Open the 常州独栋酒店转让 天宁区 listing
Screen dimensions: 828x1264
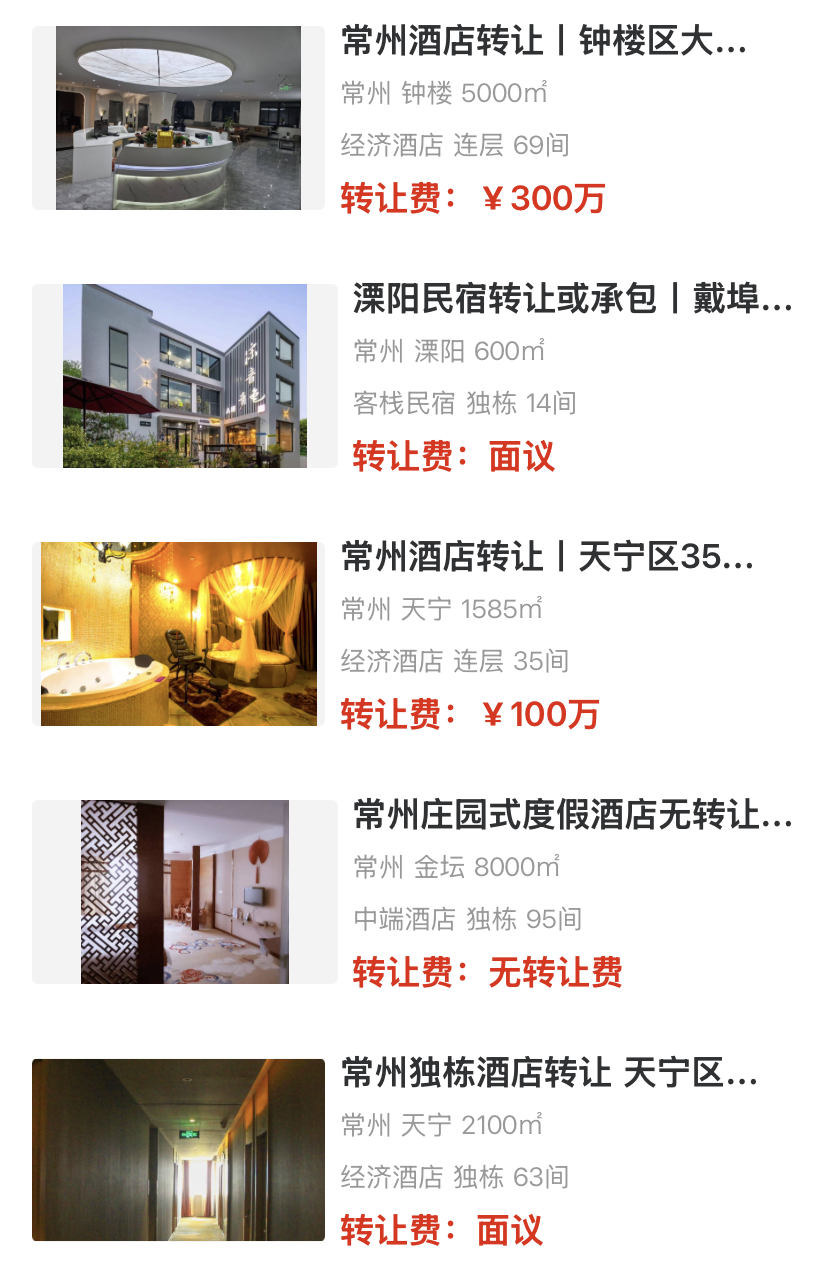coord(549,1073)
